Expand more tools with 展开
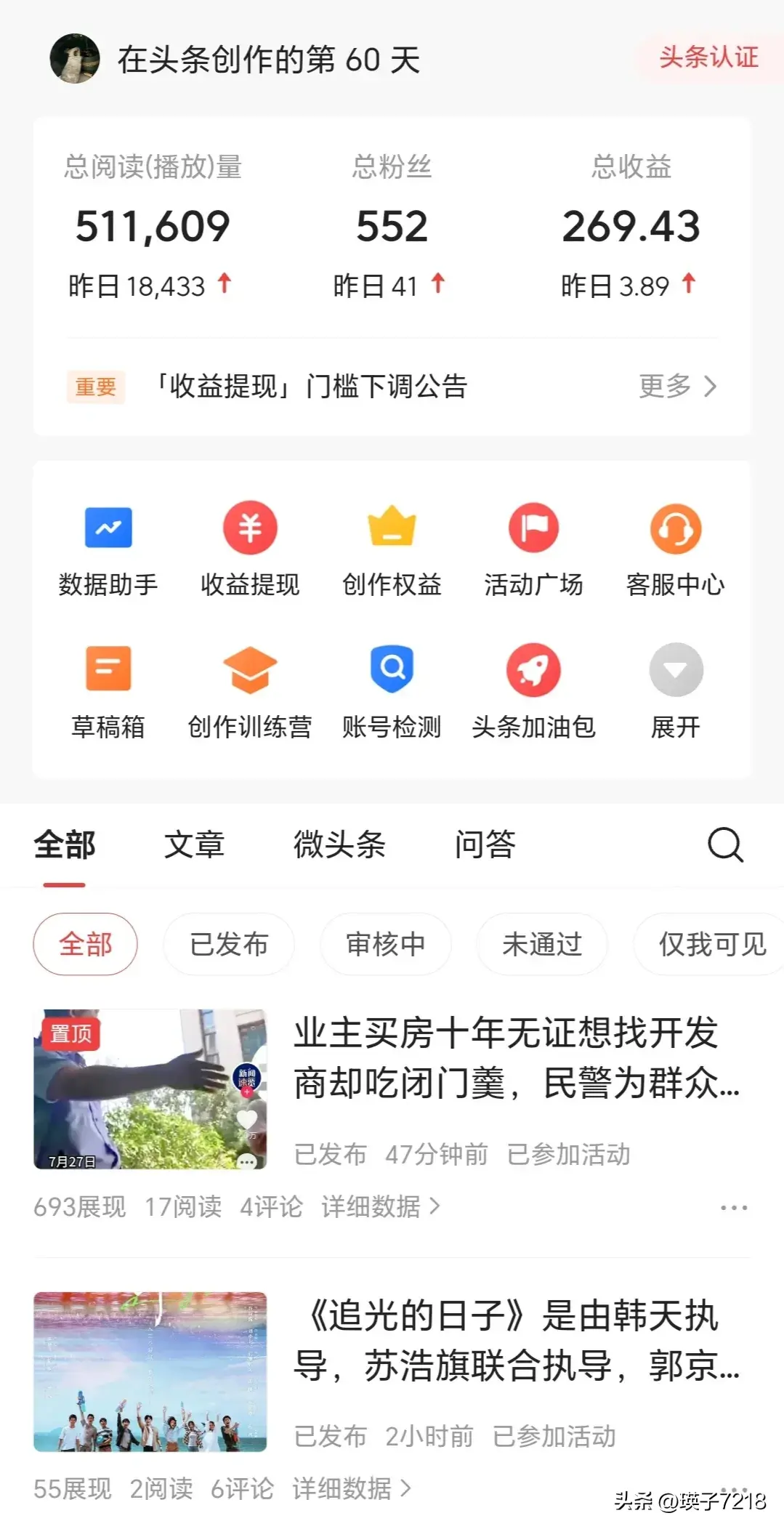This screenshot has height=1529, width=784. click(675, 690)
